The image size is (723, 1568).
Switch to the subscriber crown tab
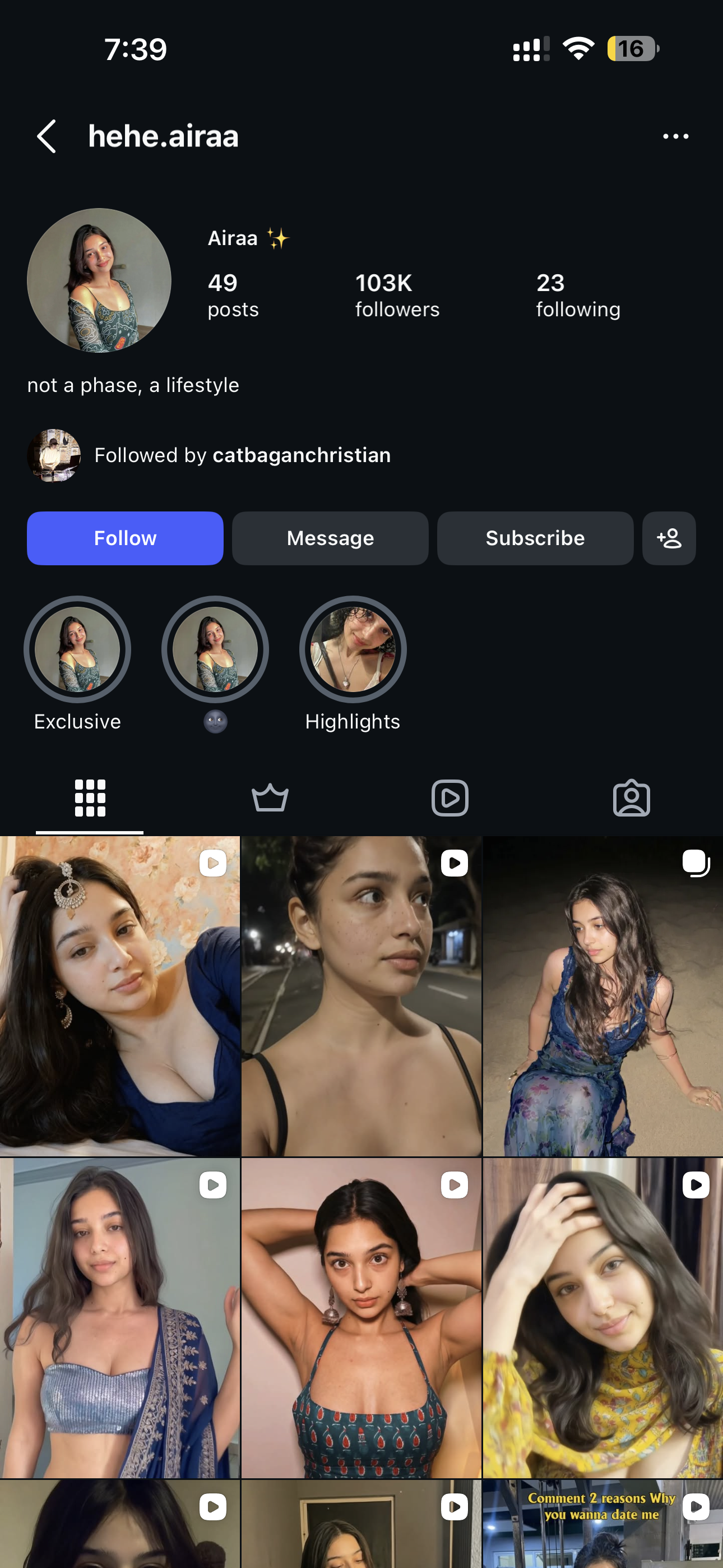pos(270,797)
